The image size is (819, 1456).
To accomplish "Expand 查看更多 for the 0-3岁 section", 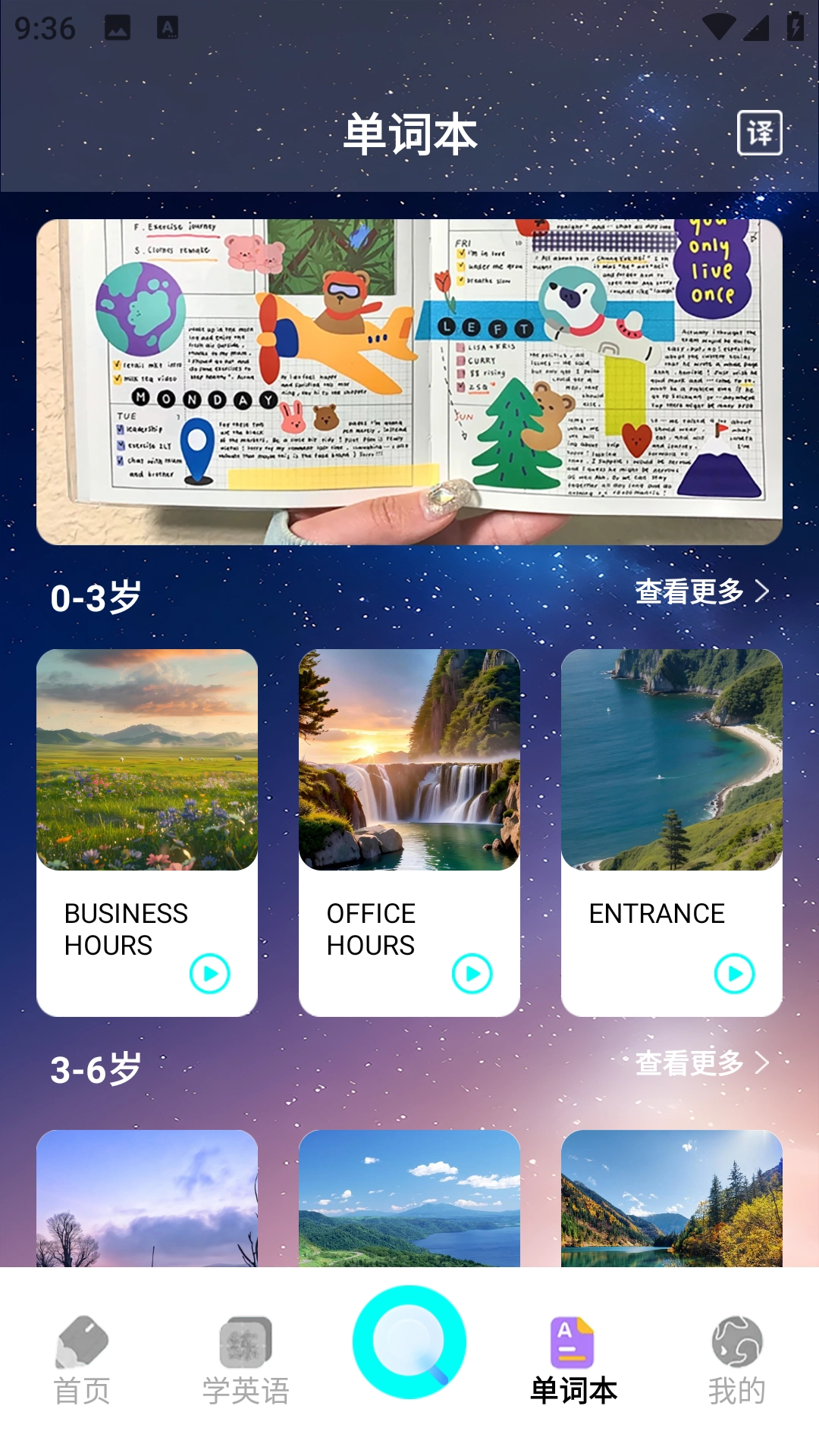I will click(x=692, y=591).
